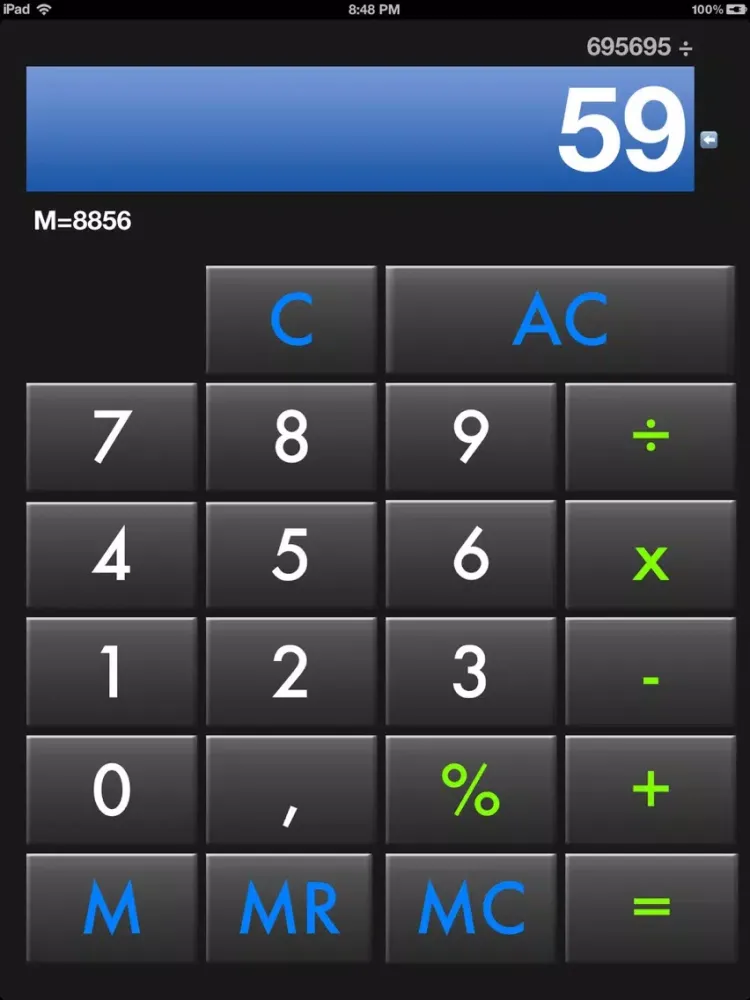The height and width of the screenshot is (1000, 750).
Task: Apply the percent function
Action: pos(470,790)
